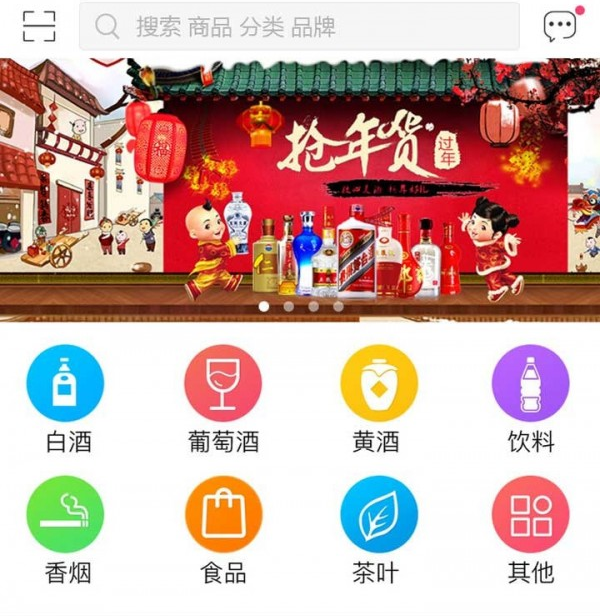Tap the search box for products and brands

299,26
